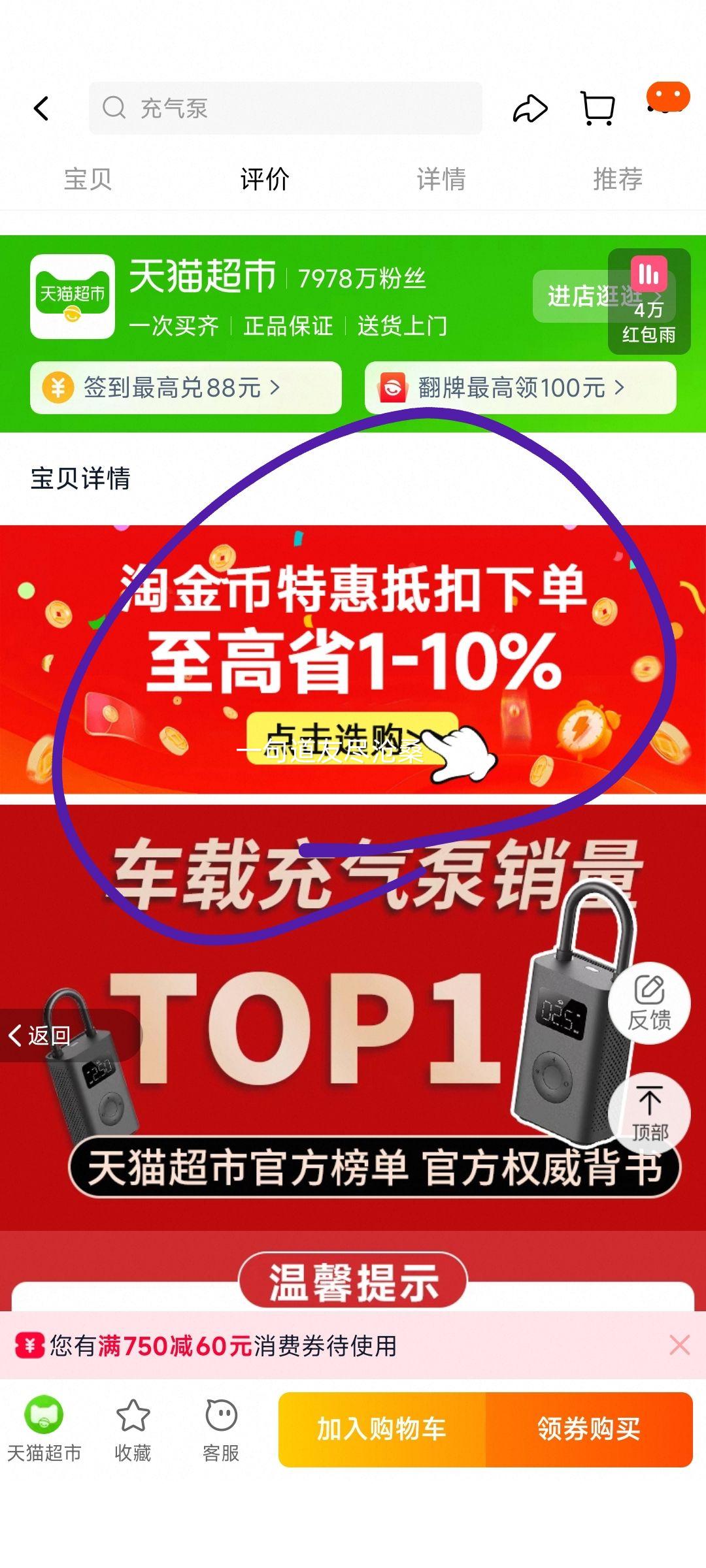This screenshot has height=1568, width=706.
Task: Open 天猫超市 store from bottom bar
Action: [44, 1428]
